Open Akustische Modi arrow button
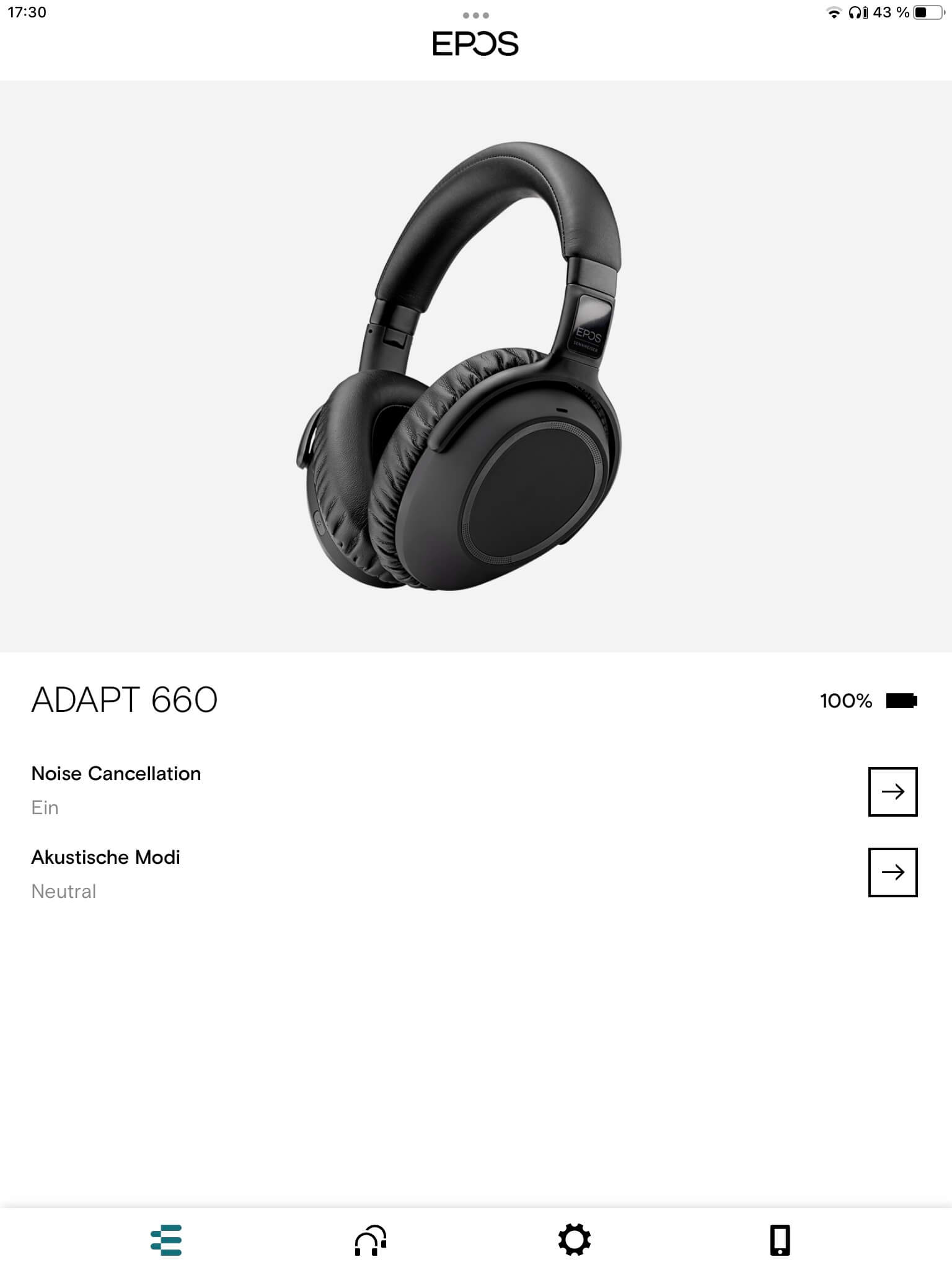The image size is (952, 1270). pos(892,872)
